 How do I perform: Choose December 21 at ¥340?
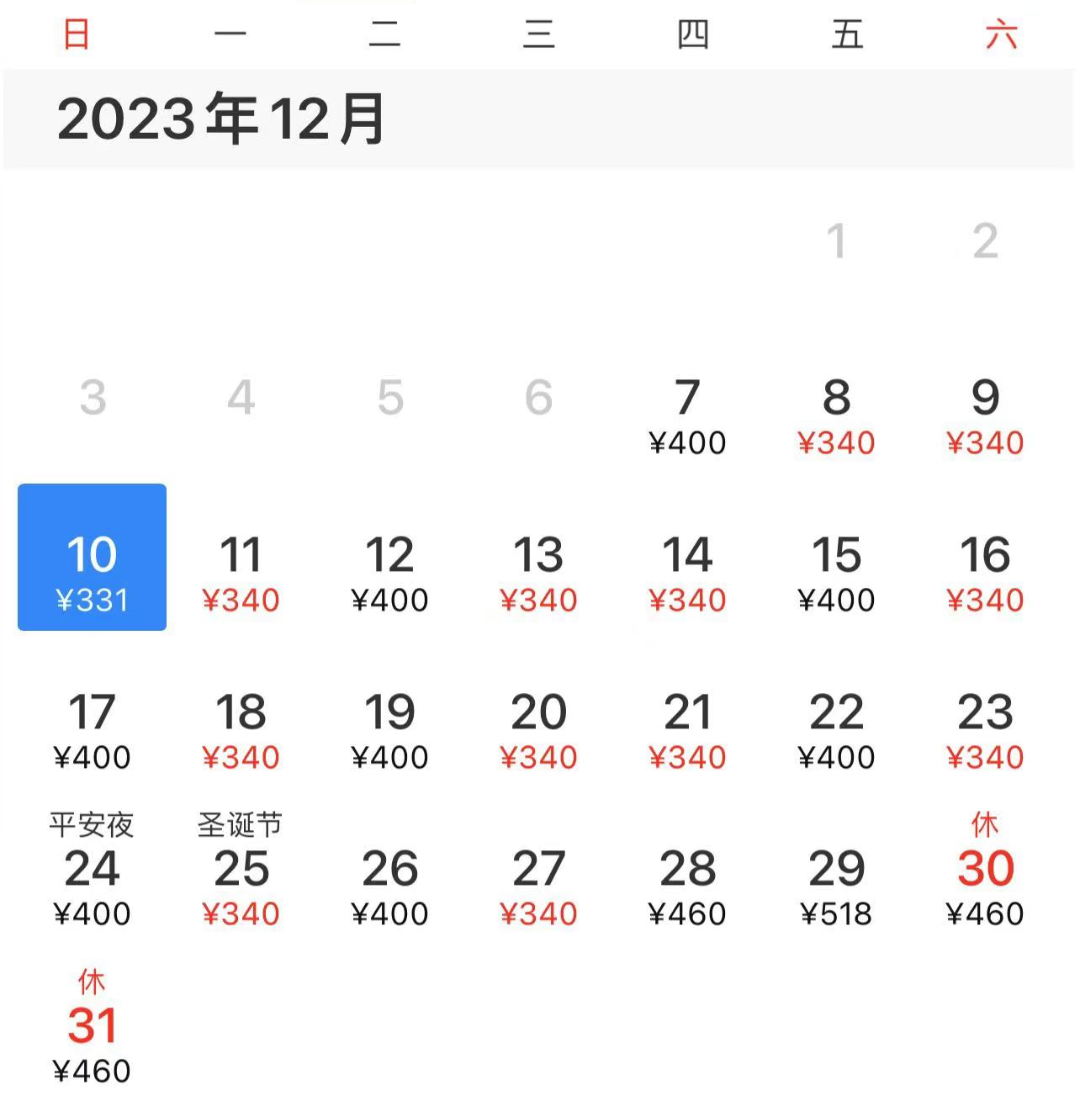click(x=687, y=730)
